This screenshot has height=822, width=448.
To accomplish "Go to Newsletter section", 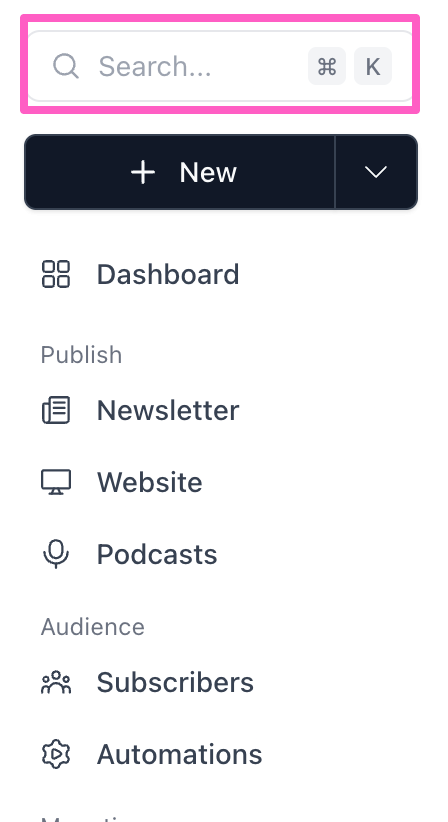I will [220, 410].
